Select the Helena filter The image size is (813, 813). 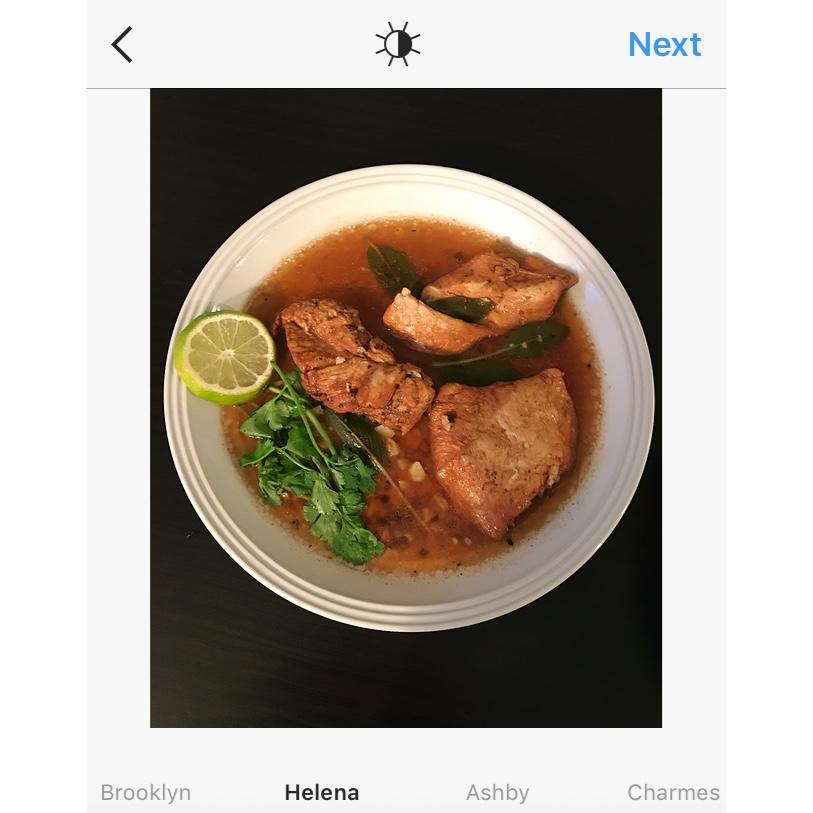pyautogui.click(x=321, y=792)
